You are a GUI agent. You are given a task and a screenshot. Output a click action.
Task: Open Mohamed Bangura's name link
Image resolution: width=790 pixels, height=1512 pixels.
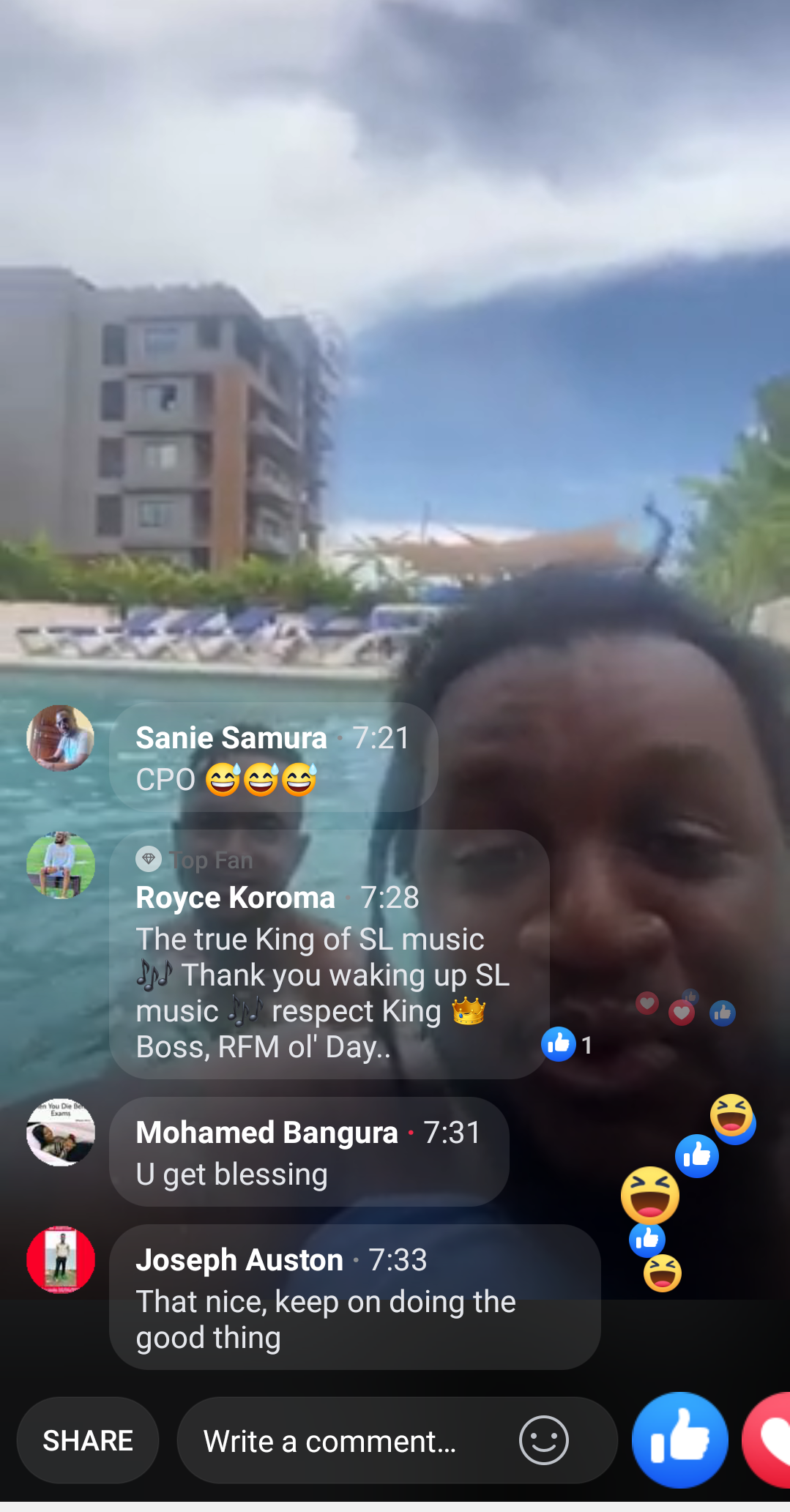267,1133
